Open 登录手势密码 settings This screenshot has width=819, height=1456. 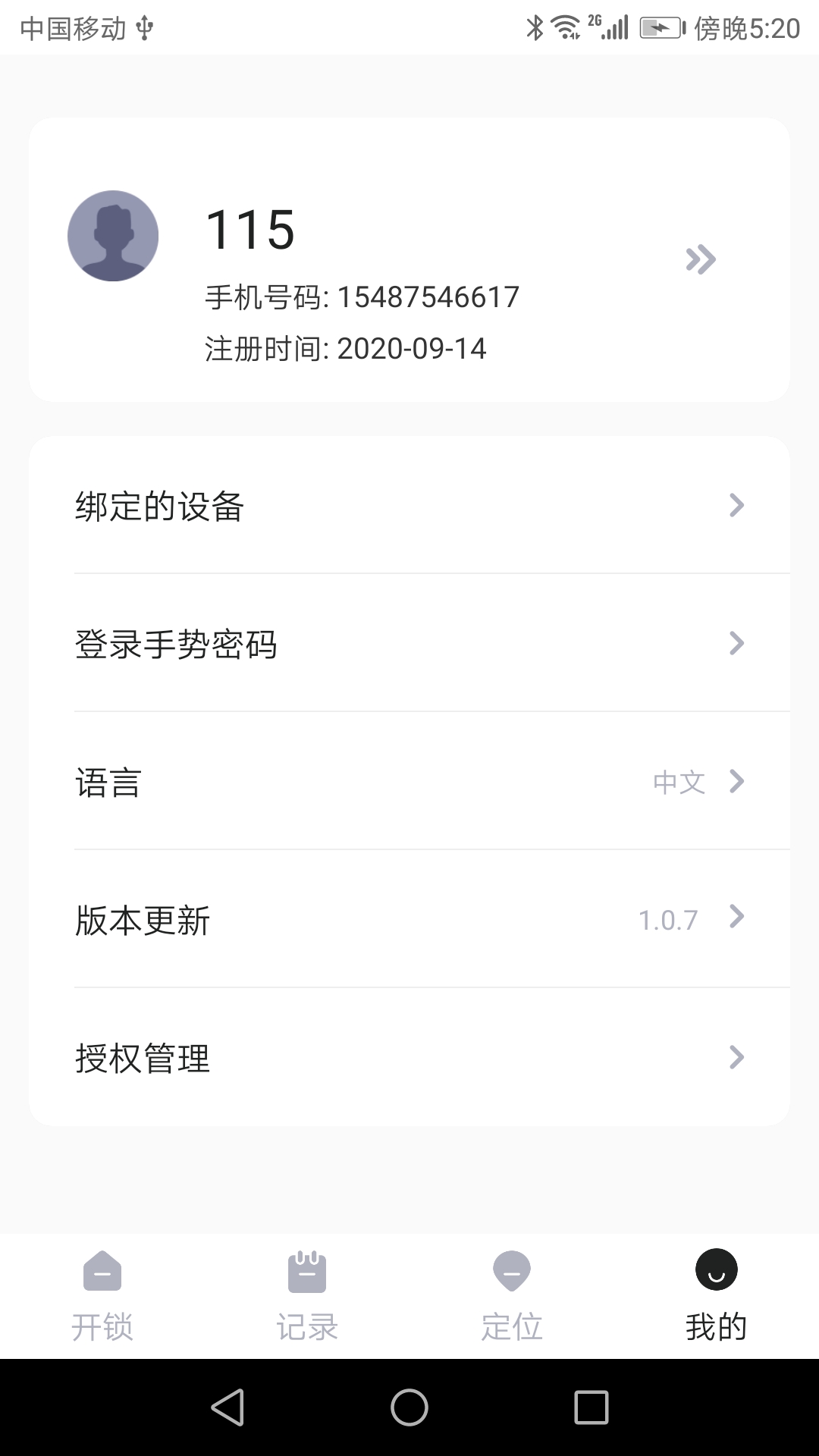[409, 644]
